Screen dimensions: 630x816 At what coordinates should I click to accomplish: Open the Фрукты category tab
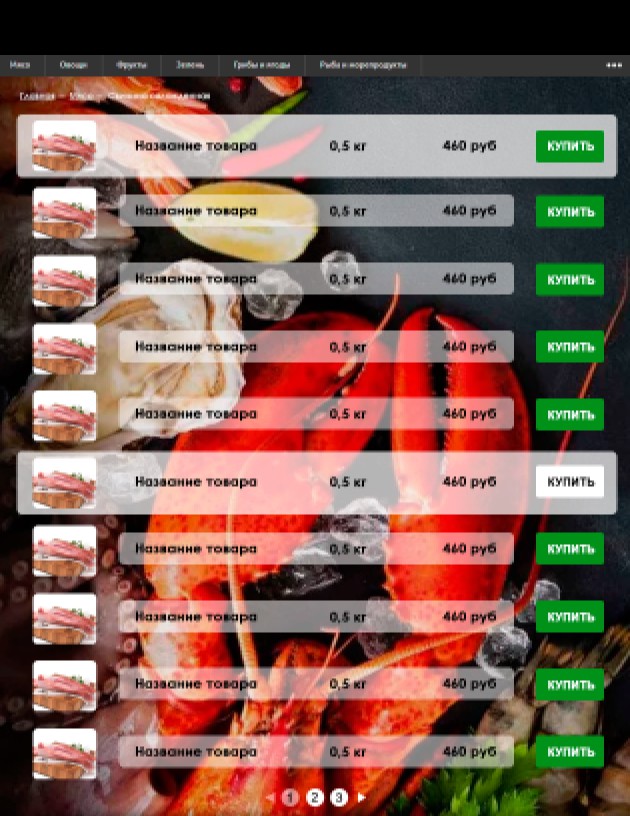pyautogui.click(x=131, y=65)
